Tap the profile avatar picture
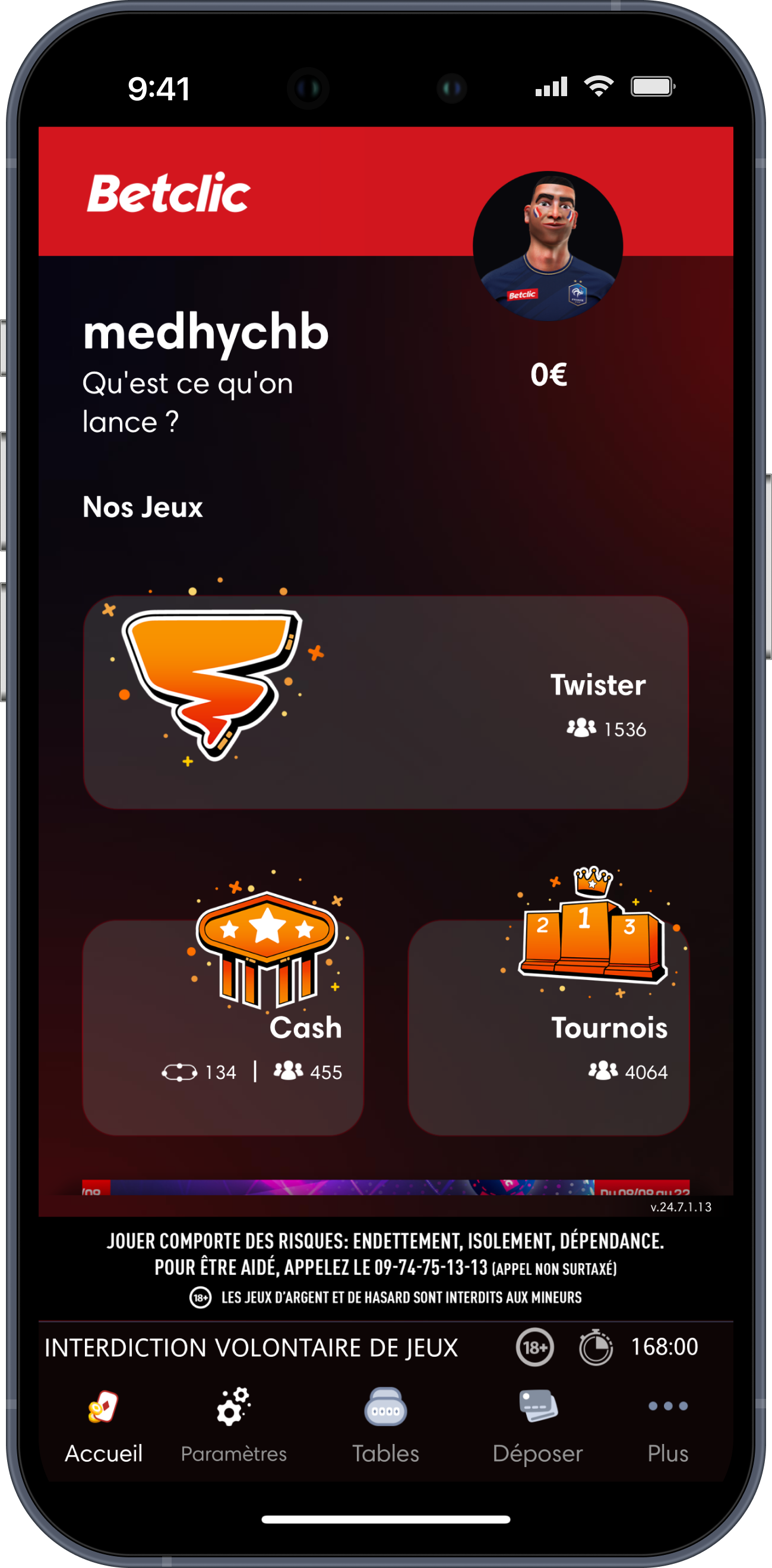This screenshot has width=772, height=1568. (x=548, y=246)
